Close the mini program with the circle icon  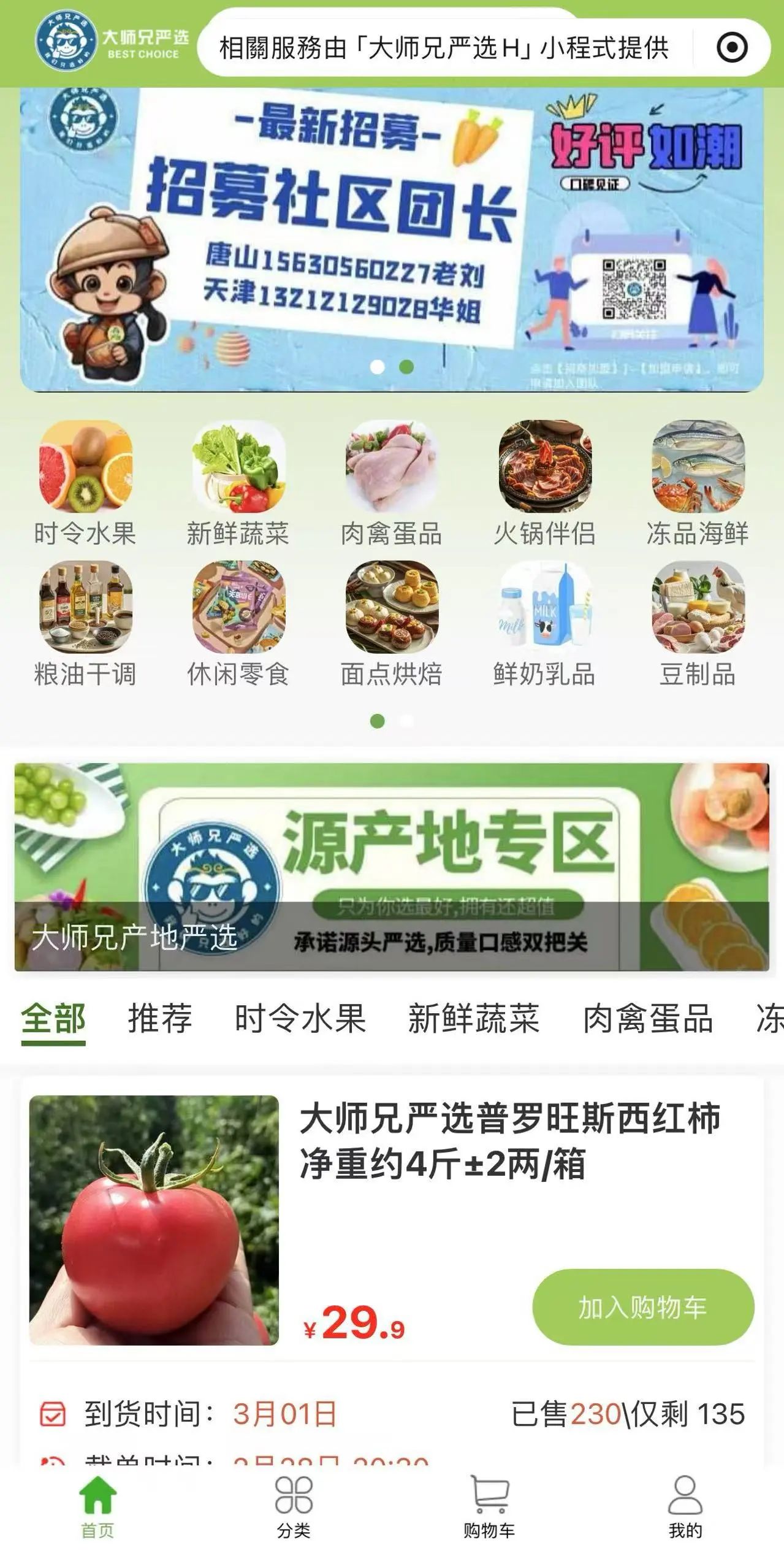(732, 47)
